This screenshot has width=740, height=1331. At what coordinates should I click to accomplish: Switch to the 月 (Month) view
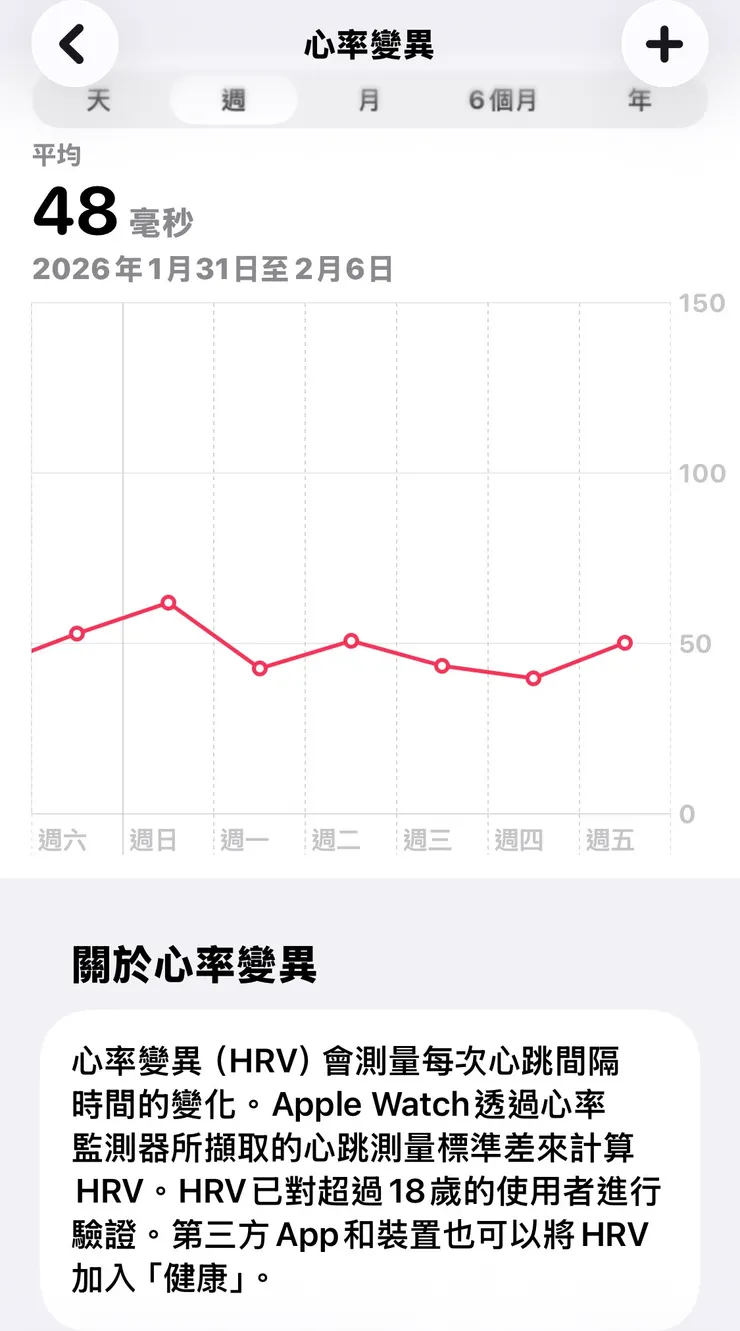tap(368, 99)
